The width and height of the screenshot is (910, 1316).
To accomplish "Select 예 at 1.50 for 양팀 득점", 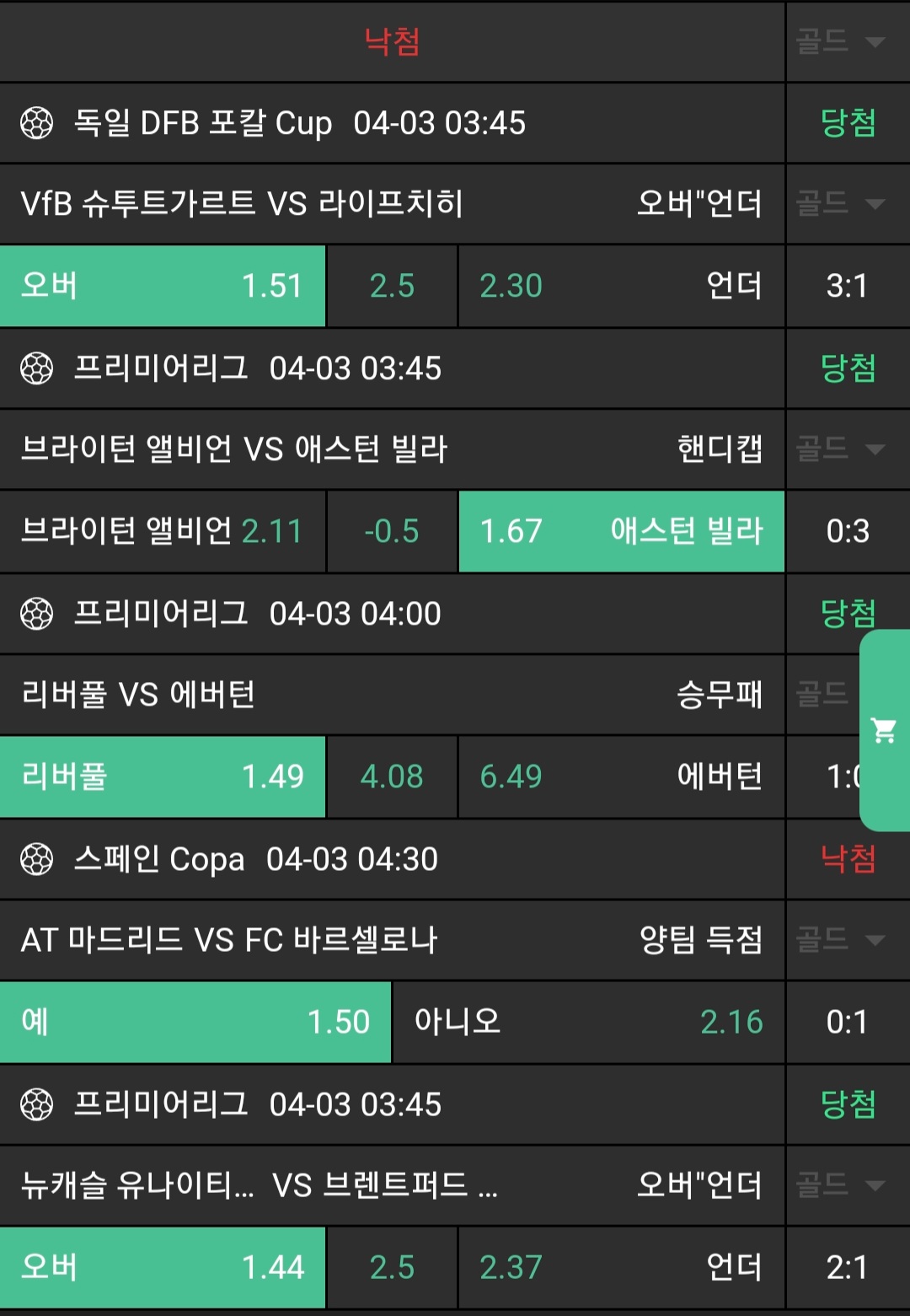I will [195, 1022].
